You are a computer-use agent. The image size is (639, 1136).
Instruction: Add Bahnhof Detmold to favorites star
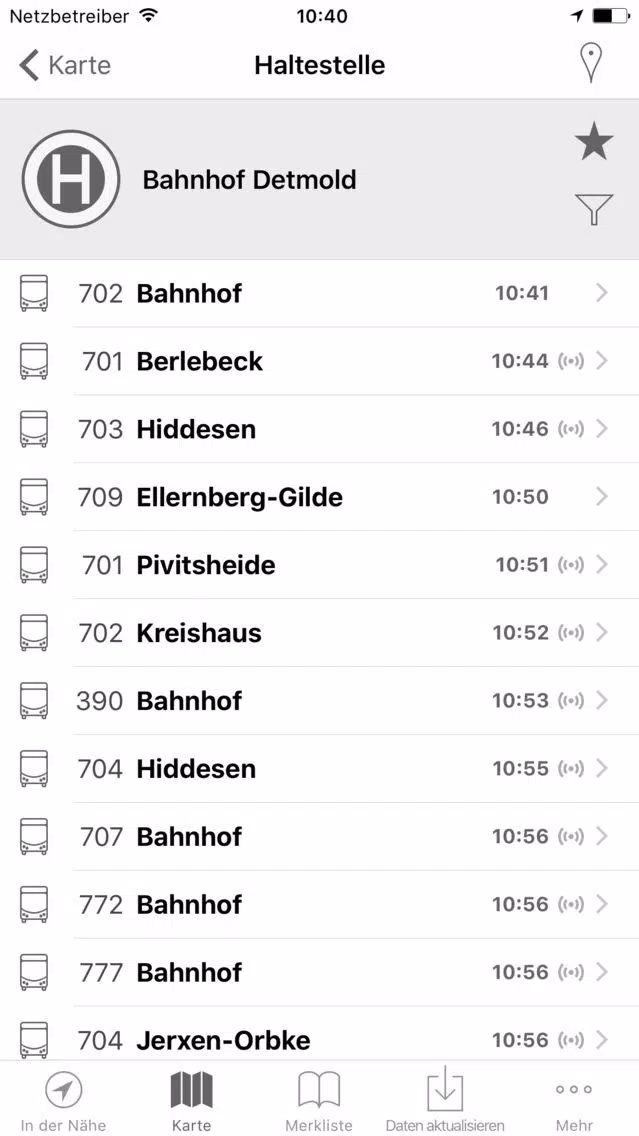click(x=593, y=141)
